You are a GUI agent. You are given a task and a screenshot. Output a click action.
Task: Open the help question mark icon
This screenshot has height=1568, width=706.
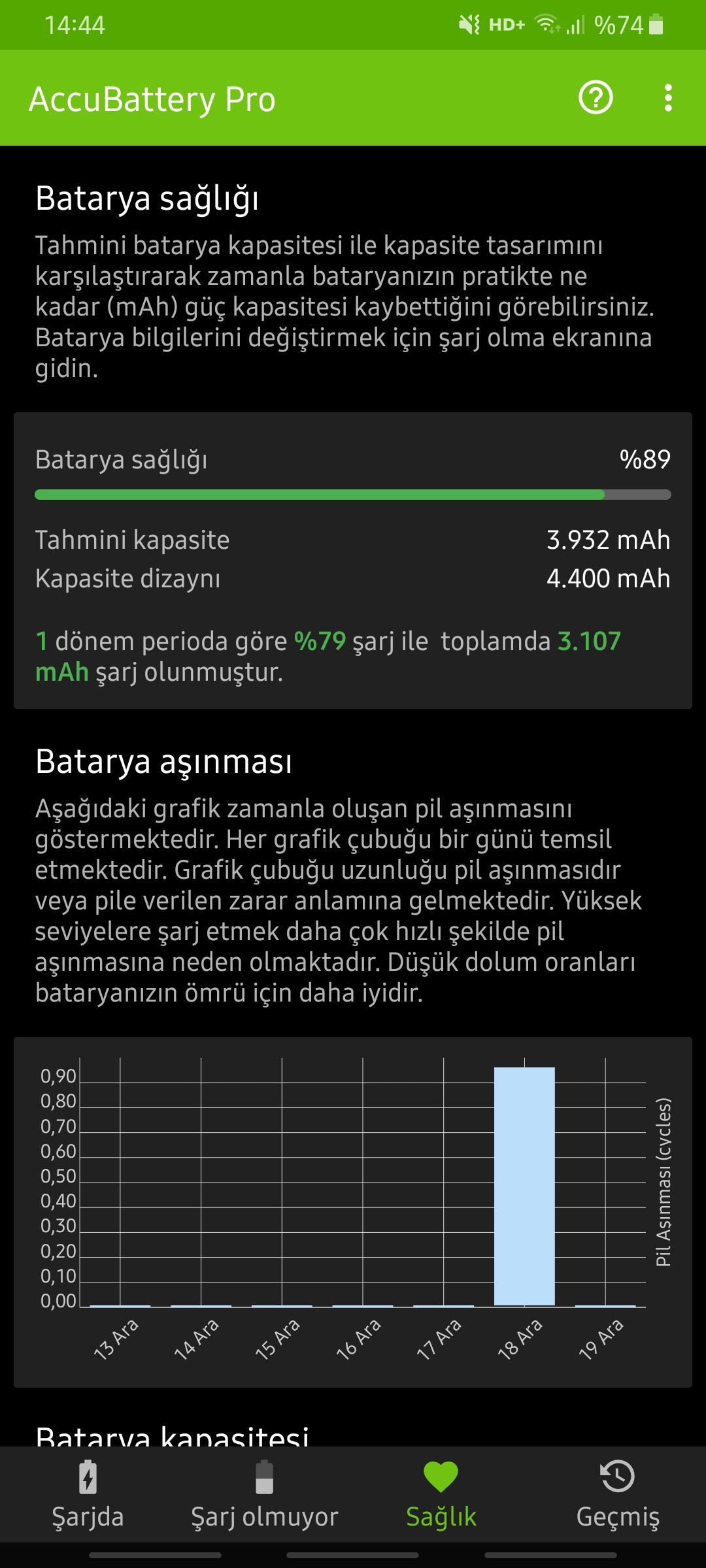[596, 98]
